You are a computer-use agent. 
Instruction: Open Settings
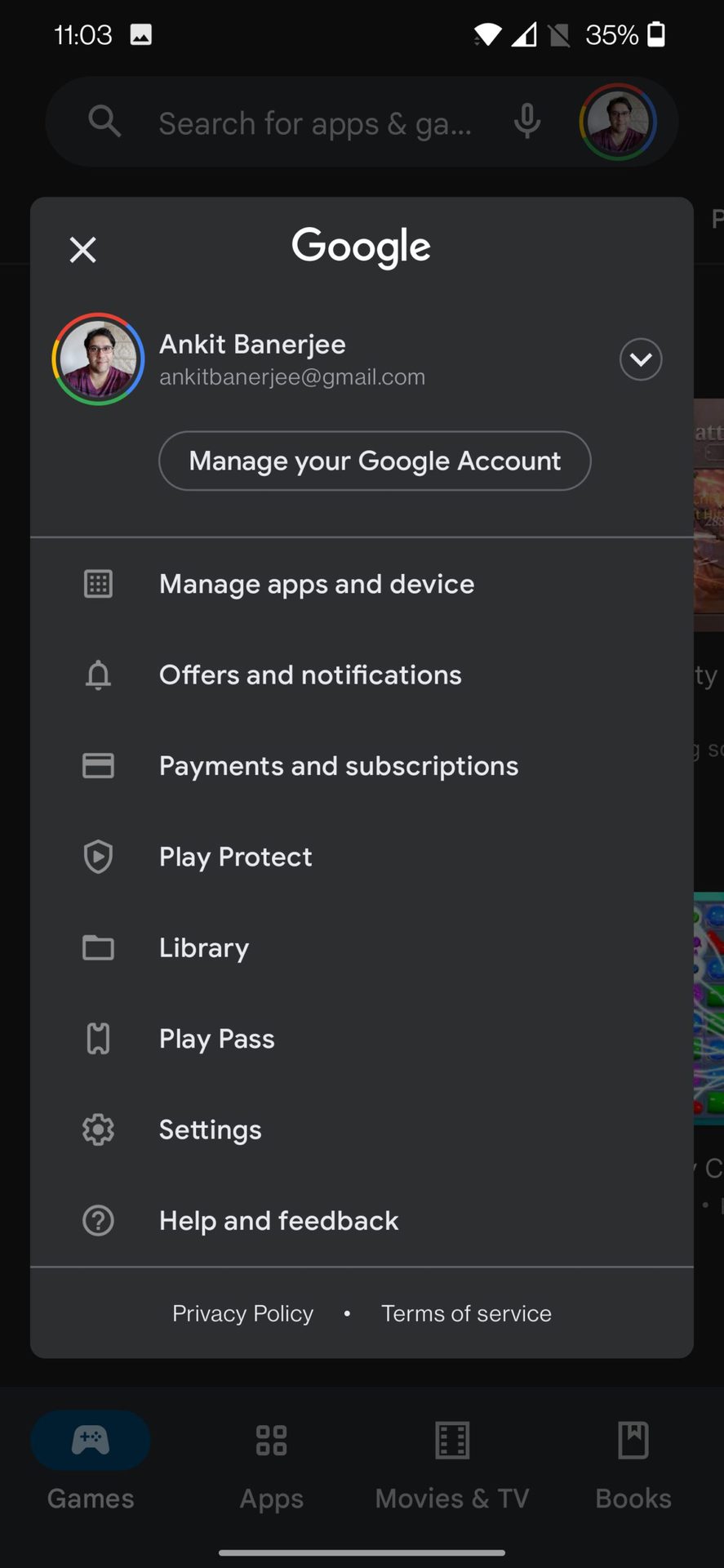(210, 1129)
